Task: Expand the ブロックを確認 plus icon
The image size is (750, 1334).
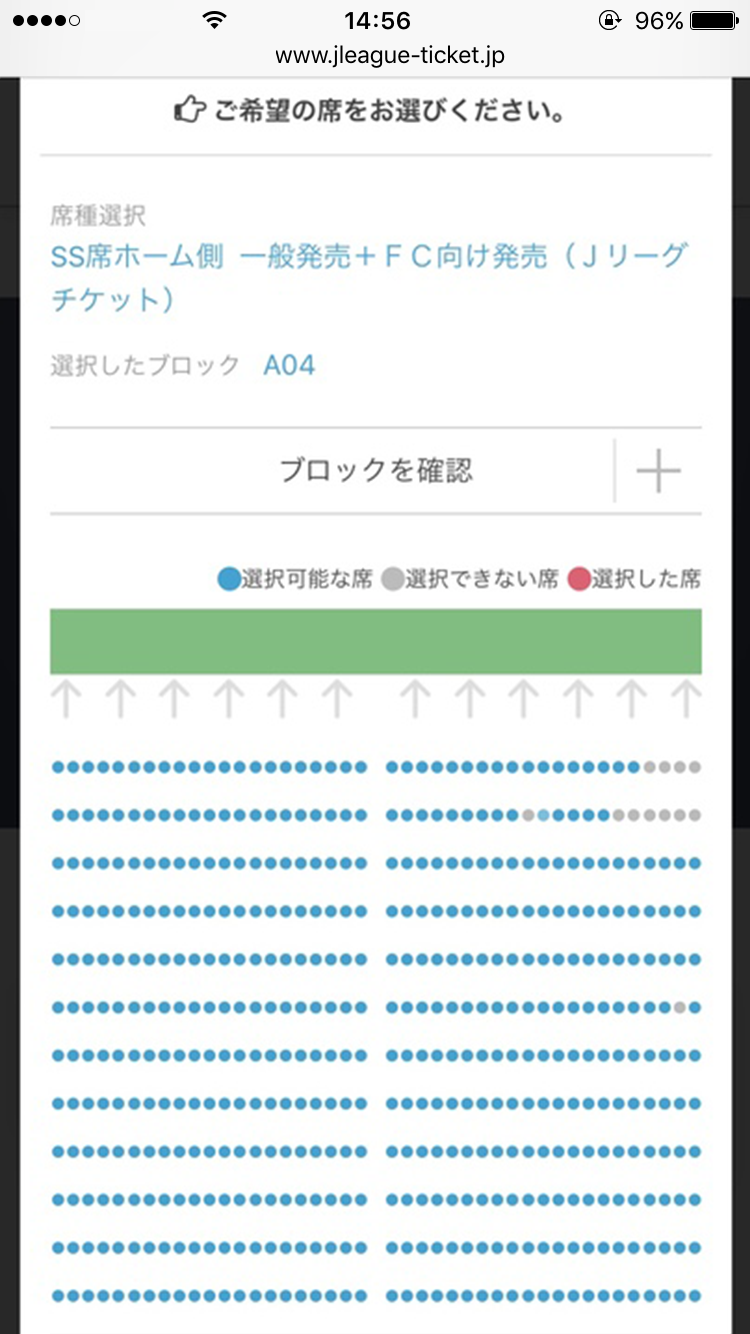Action: 658,471
